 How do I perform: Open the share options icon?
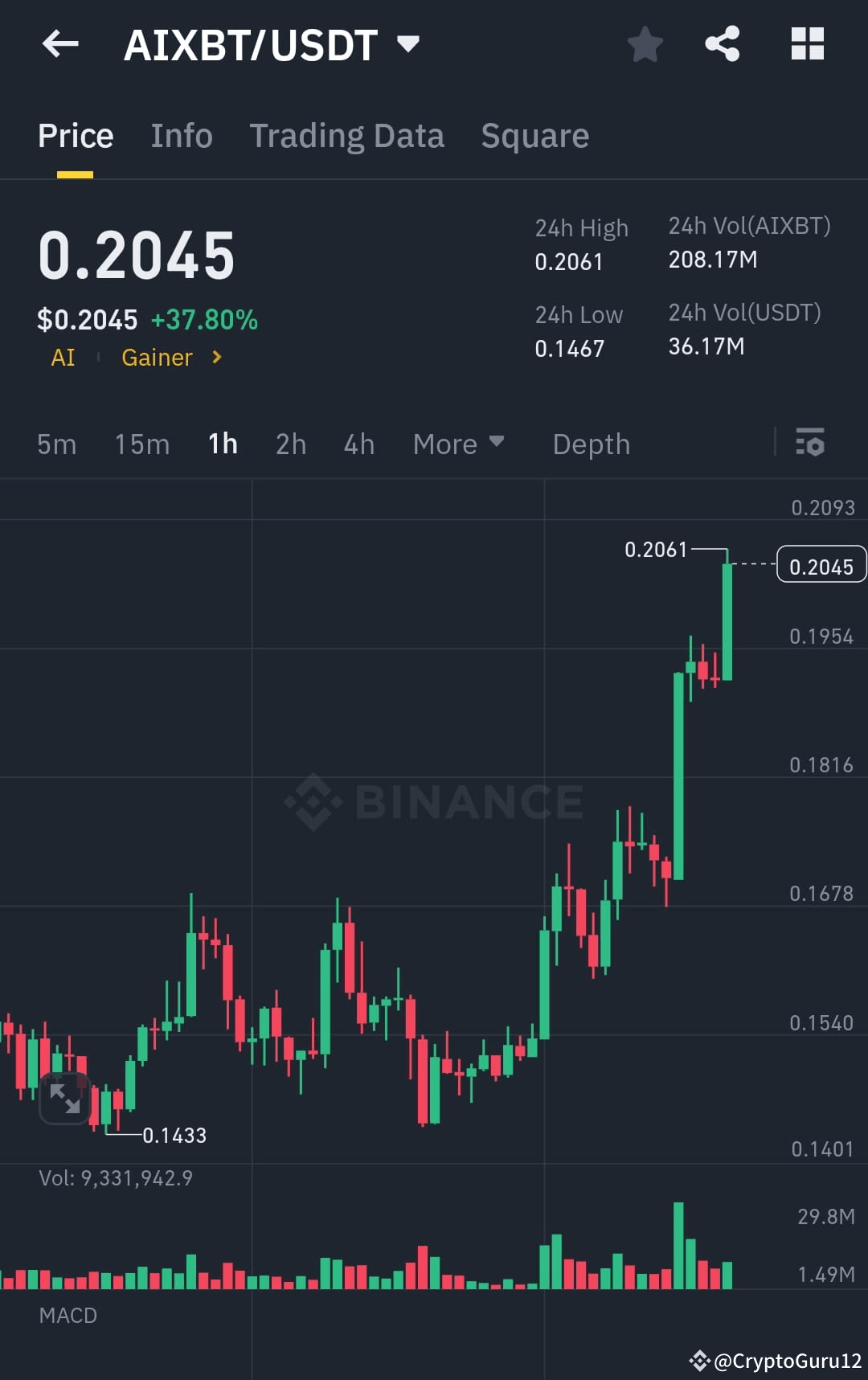(x=723, y=44)
